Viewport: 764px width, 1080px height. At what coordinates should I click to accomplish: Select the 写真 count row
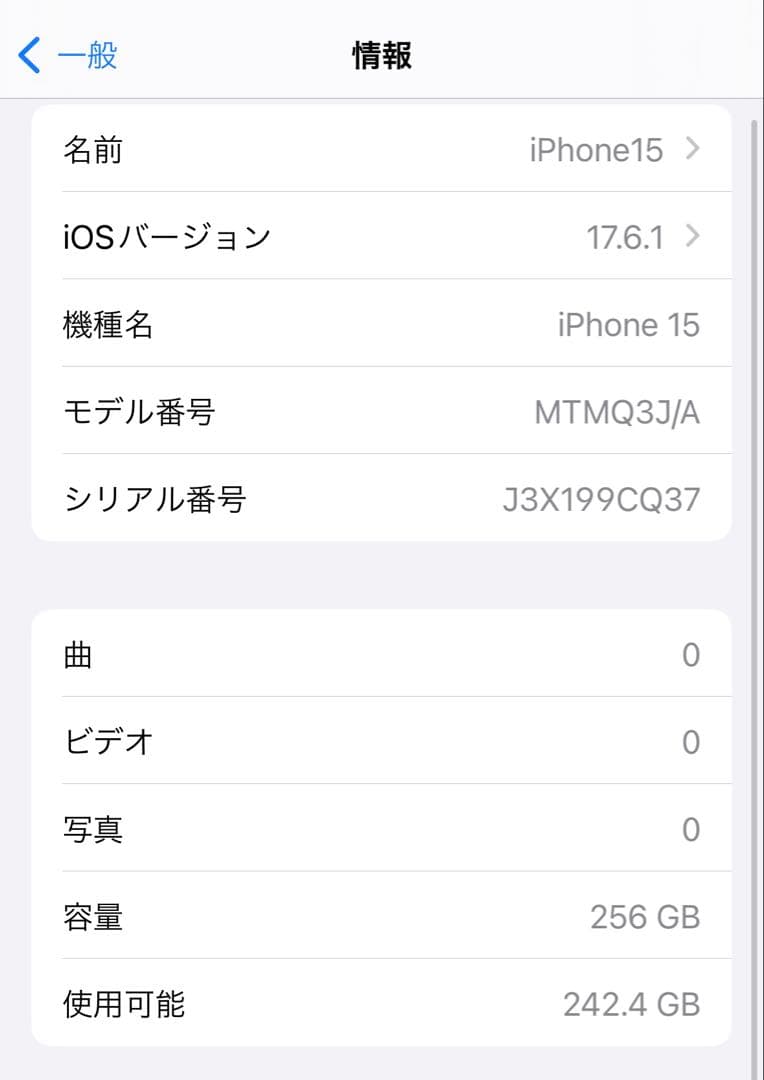(x=380, y=829)
